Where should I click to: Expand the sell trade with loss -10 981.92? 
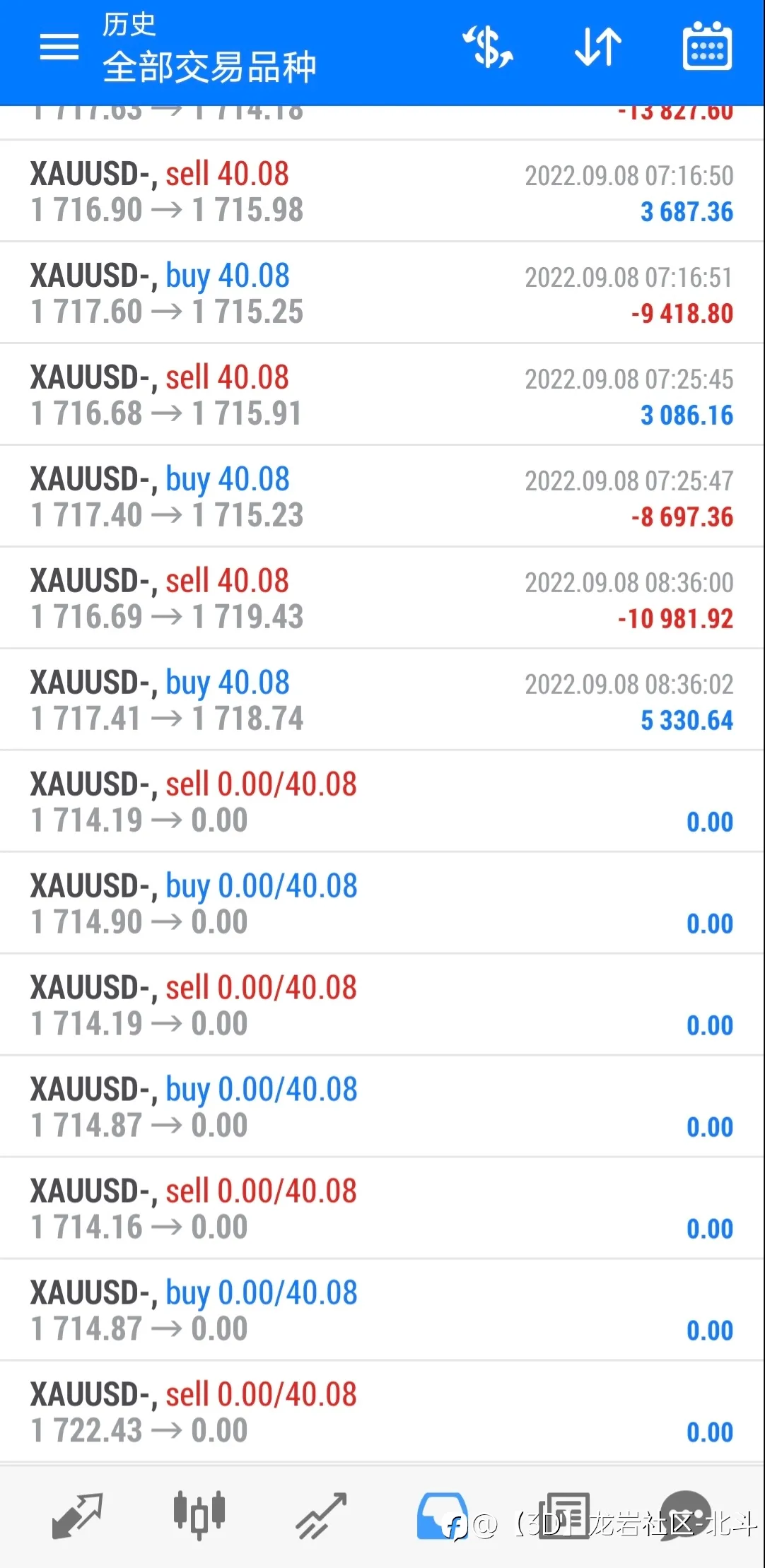pyautogui.click(x=382, y=599)
